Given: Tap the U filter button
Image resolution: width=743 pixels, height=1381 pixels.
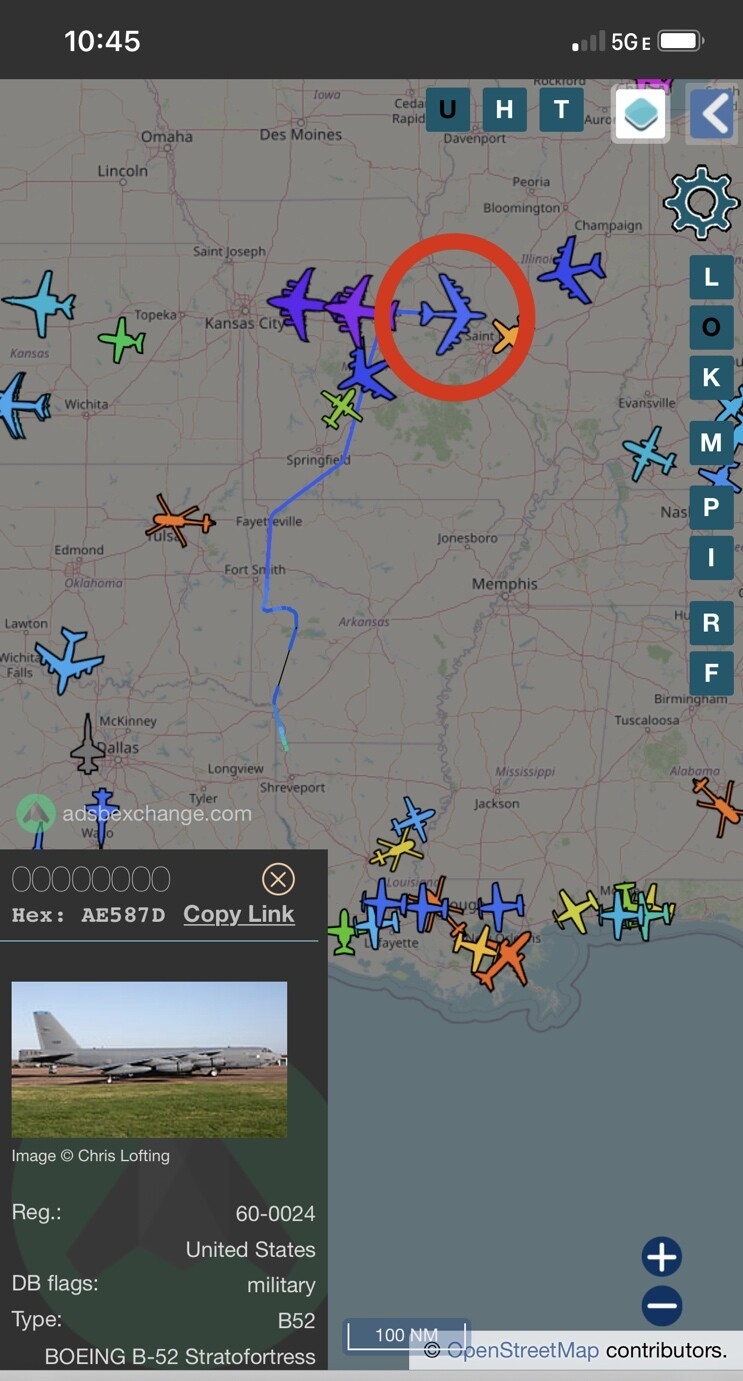Looking at the screenshot, I should (x=448, y=110).
